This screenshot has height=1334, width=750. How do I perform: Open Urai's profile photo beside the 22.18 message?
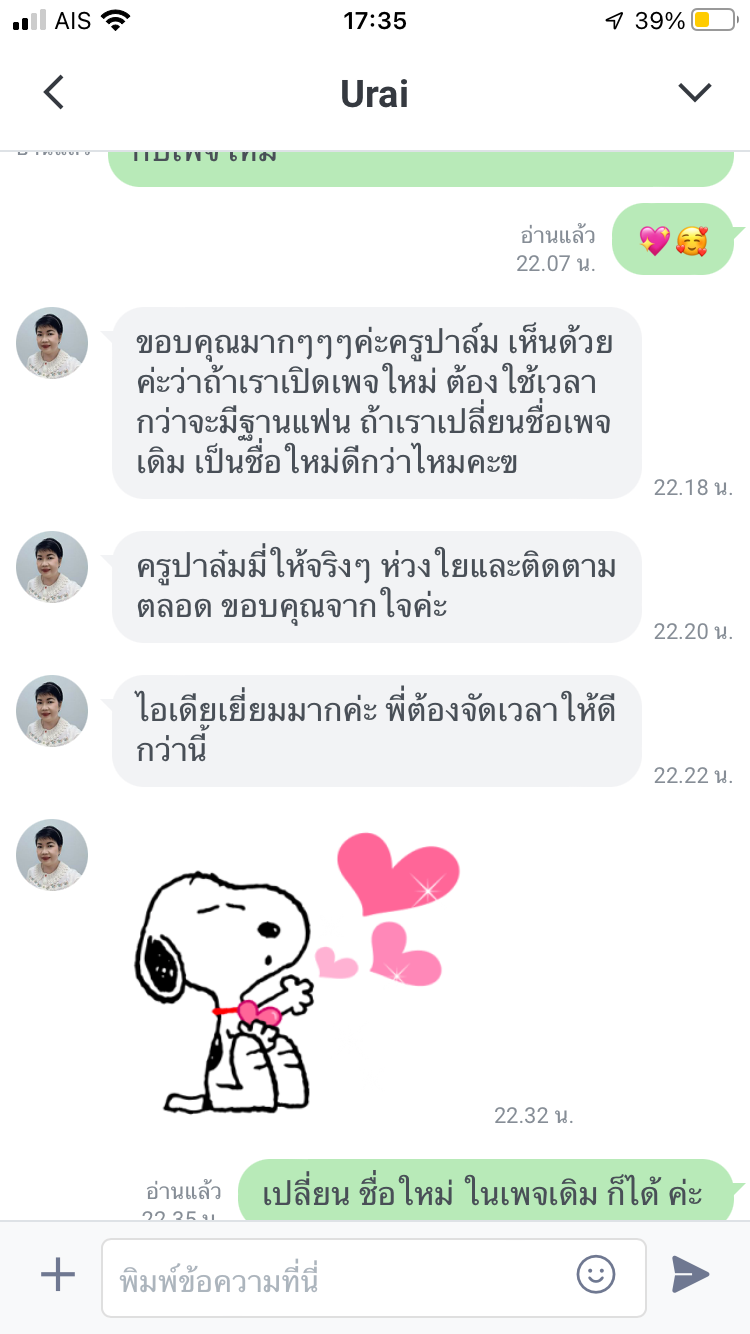coord(52,343)
